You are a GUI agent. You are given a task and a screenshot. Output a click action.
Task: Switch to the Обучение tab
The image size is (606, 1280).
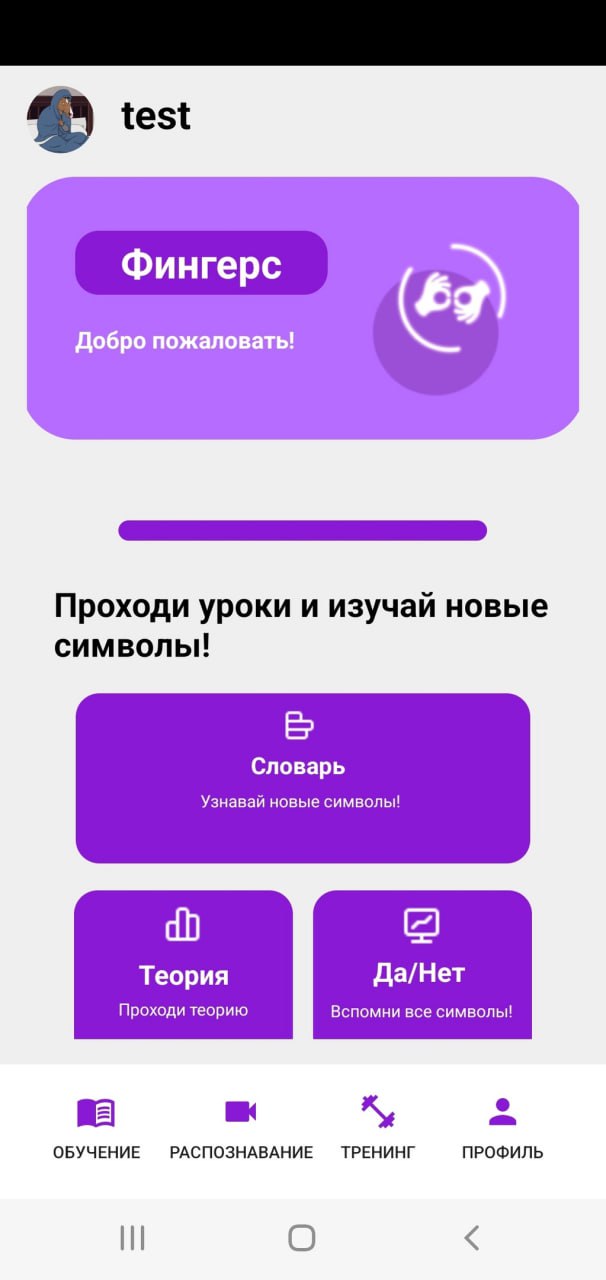click(96, 1129)
